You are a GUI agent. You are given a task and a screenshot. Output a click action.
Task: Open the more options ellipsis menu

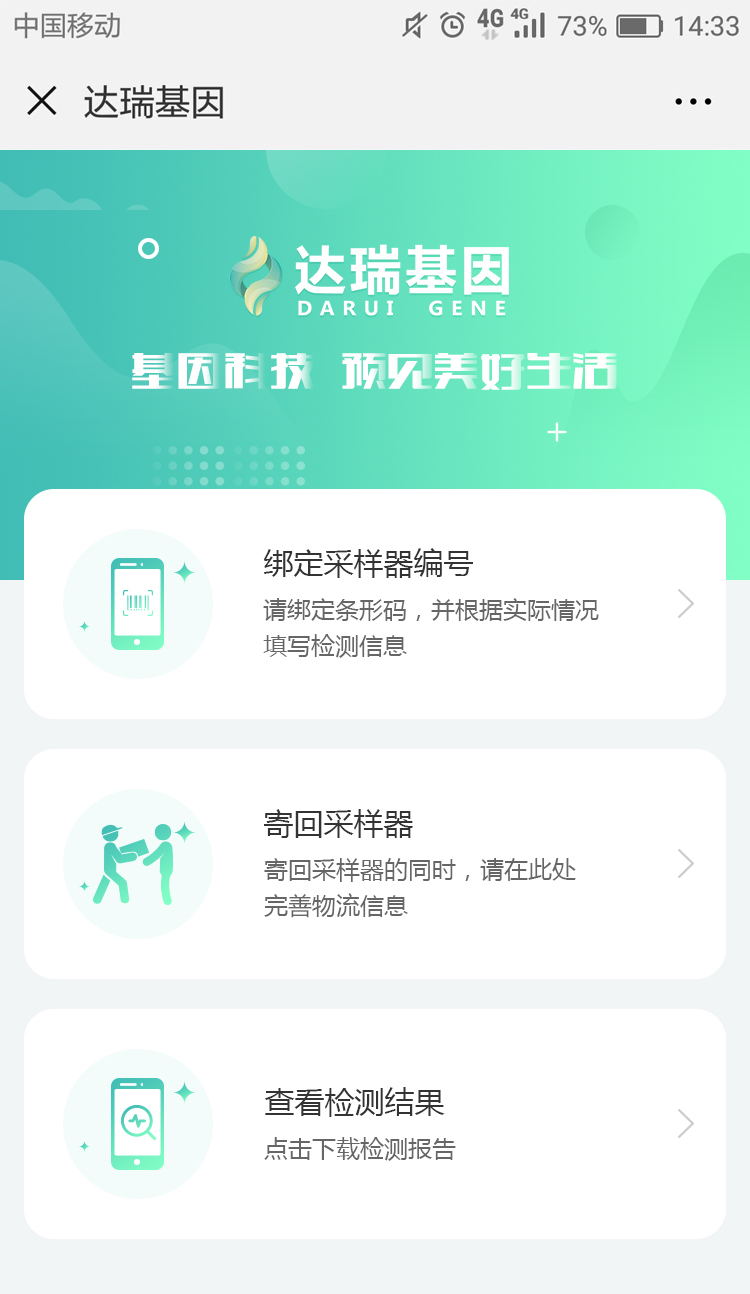pos(693,101)
